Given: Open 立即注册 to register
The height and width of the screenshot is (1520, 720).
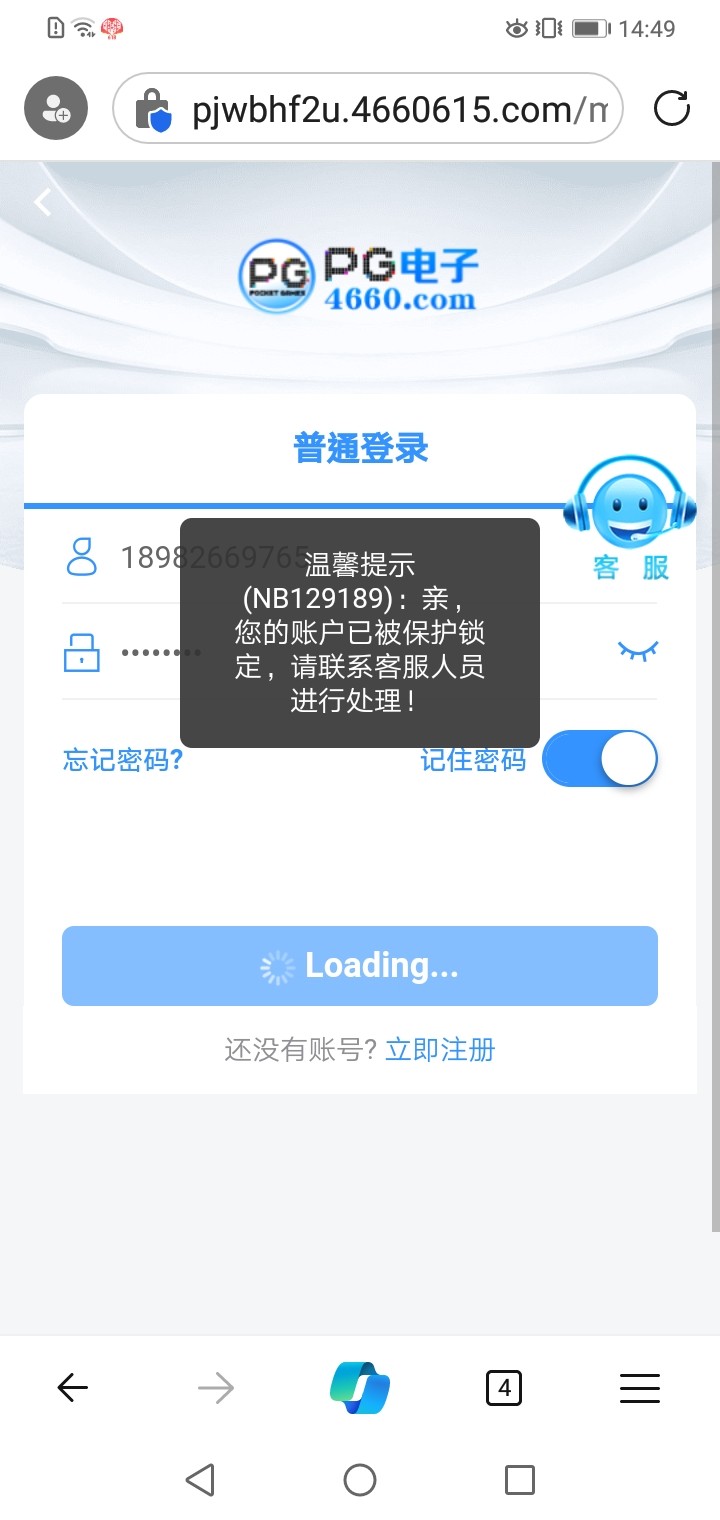Looking at the screenshot, I should 440,1049.
